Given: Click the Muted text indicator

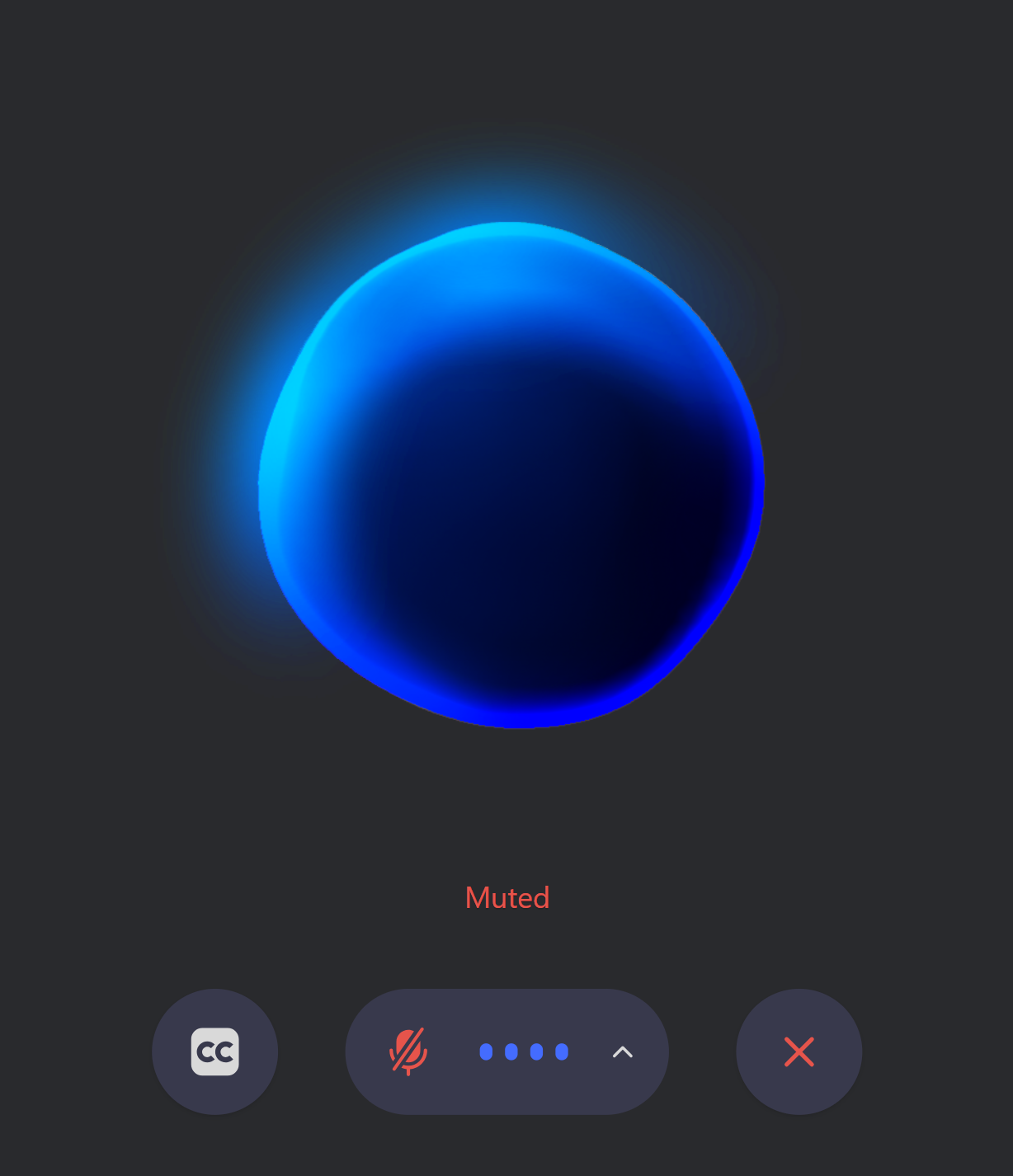Looking at the screenshot, I should point(506,897).
